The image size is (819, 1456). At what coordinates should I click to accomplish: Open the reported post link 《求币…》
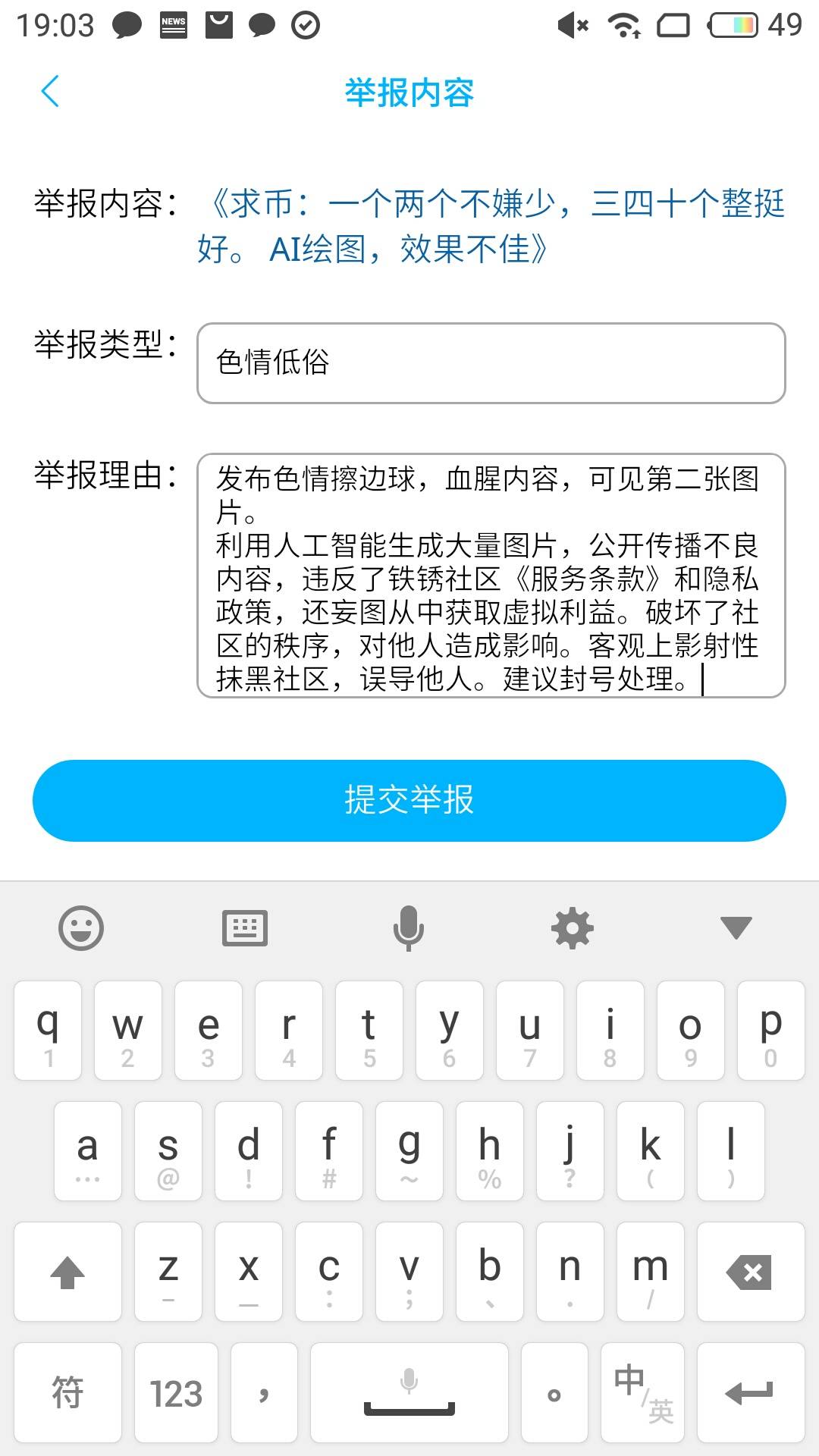(490, 226)
